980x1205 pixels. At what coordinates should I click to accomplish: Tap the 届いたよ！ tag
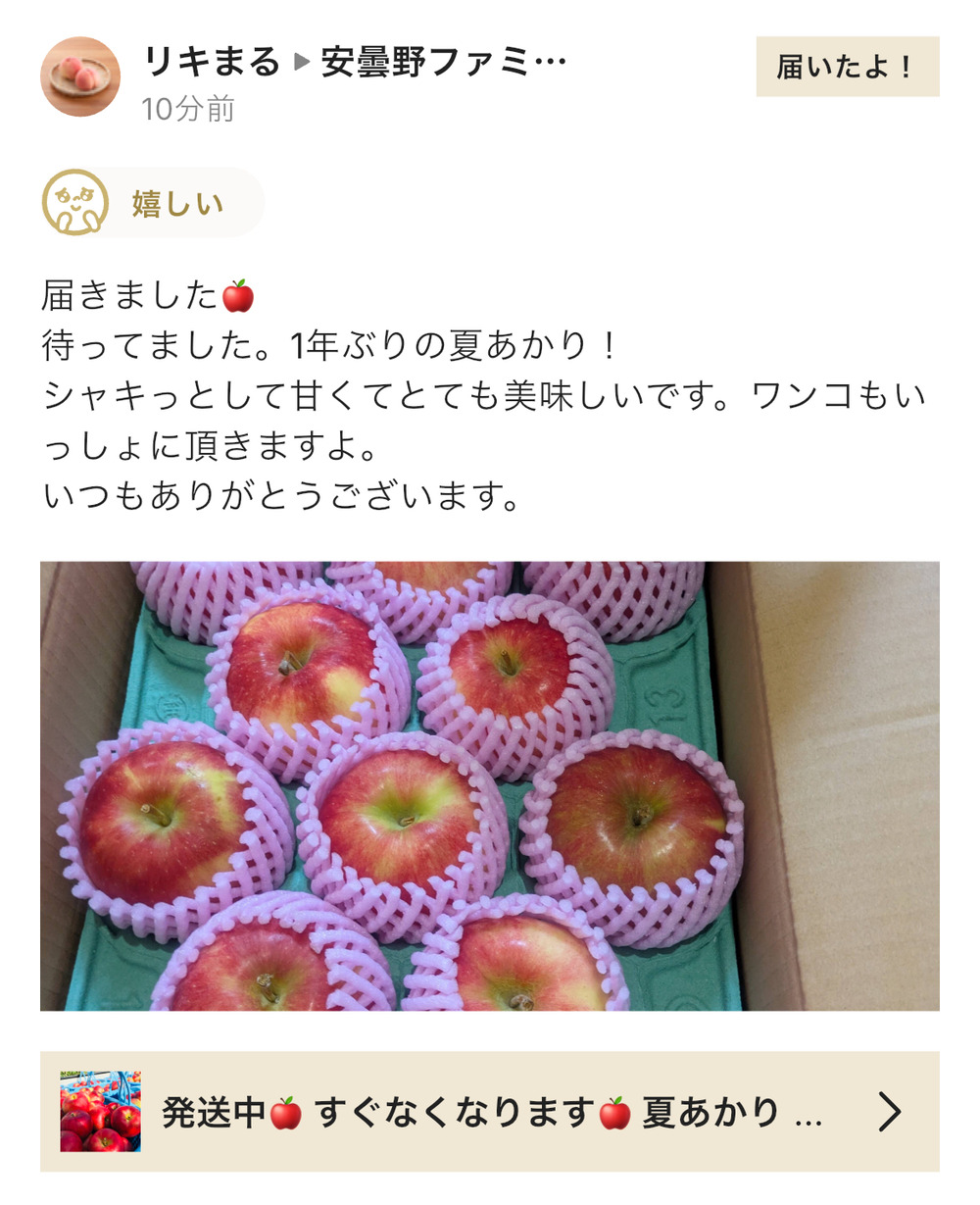click(847, 67)
